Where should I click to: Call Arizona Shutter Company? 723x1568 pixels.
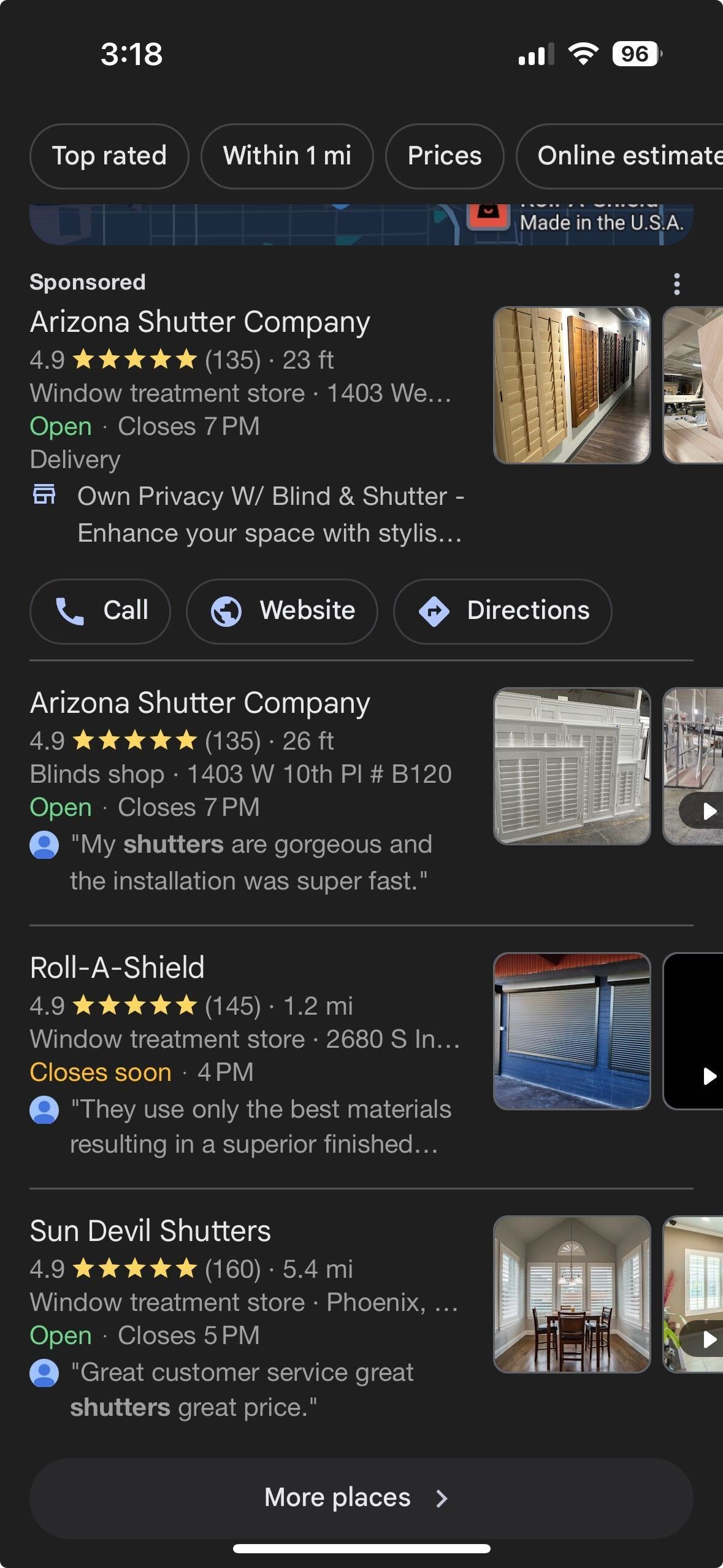(x=100, y=611)
